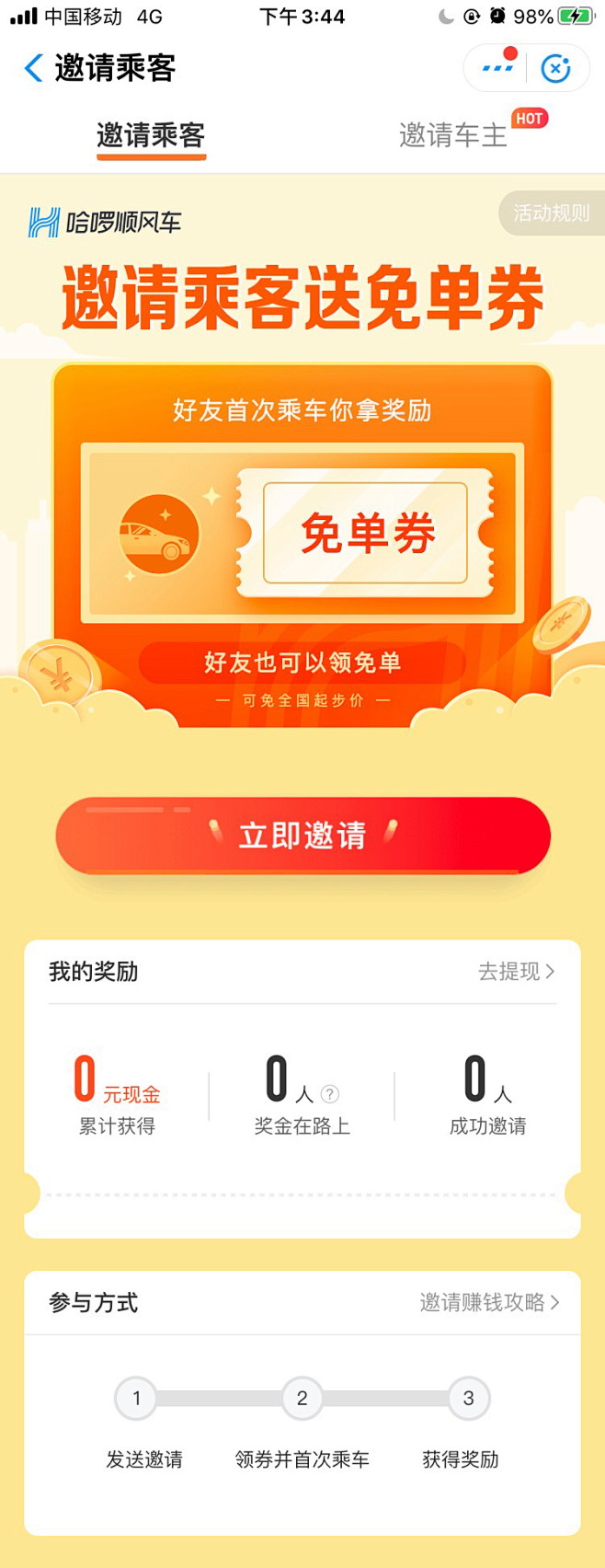Viewport: 605px width, 1568px height.
Task: Go back from the 邀请乘客 page
Action: point(33,68)
